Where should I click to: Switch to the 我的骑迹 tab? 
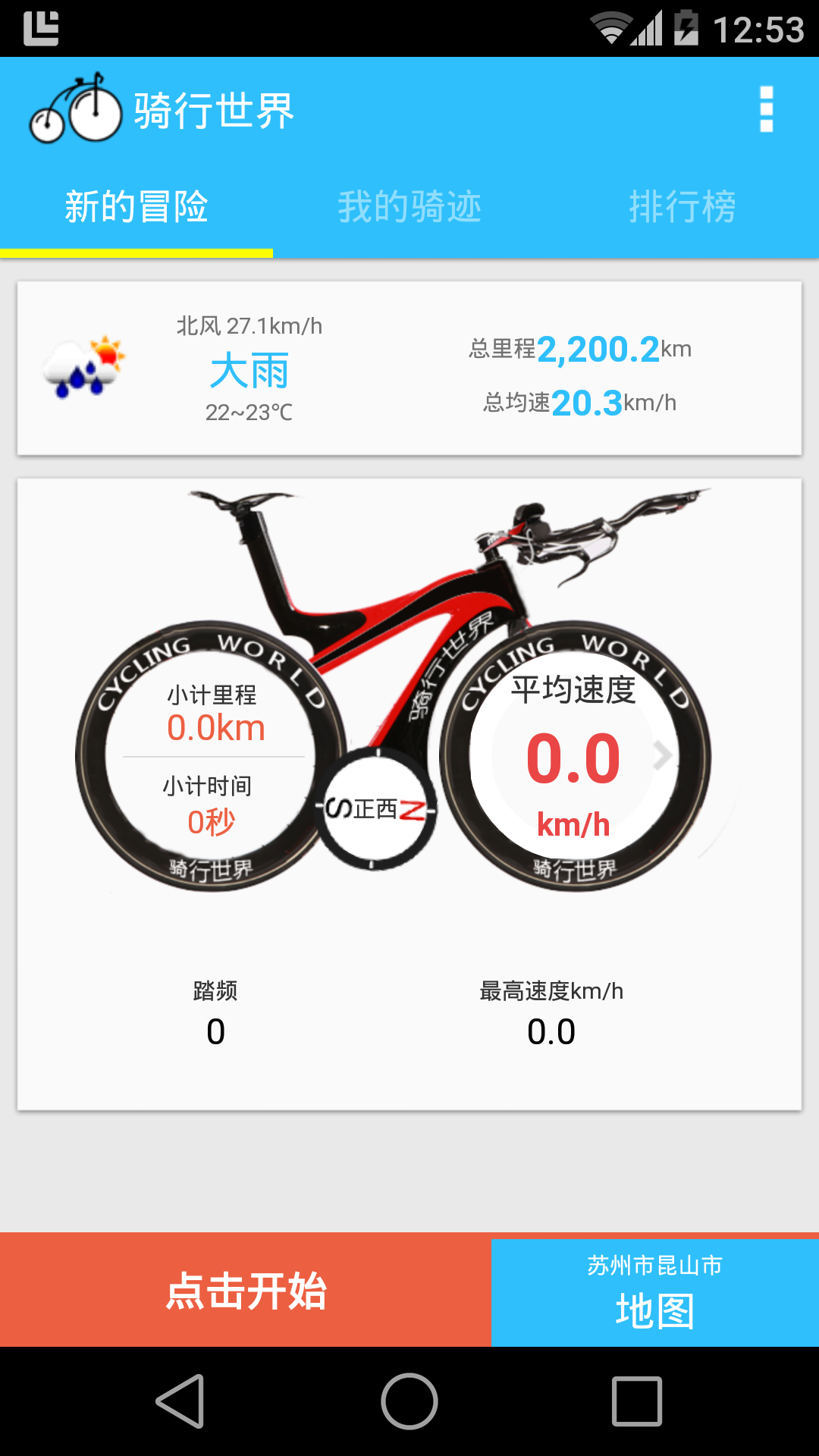coord(409,207)
